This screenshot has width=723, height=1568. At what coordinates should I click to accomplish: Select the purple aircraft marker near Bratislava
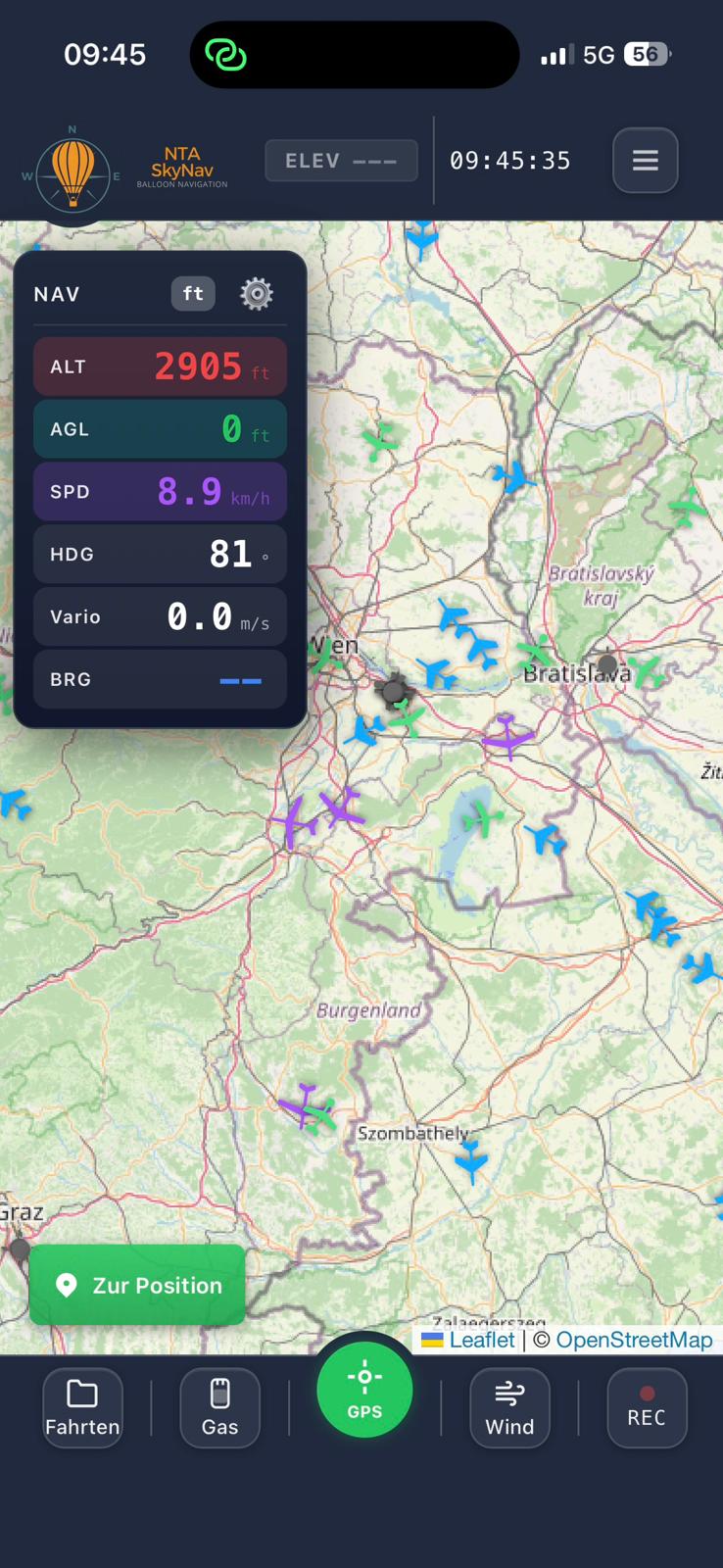[507, 740]
